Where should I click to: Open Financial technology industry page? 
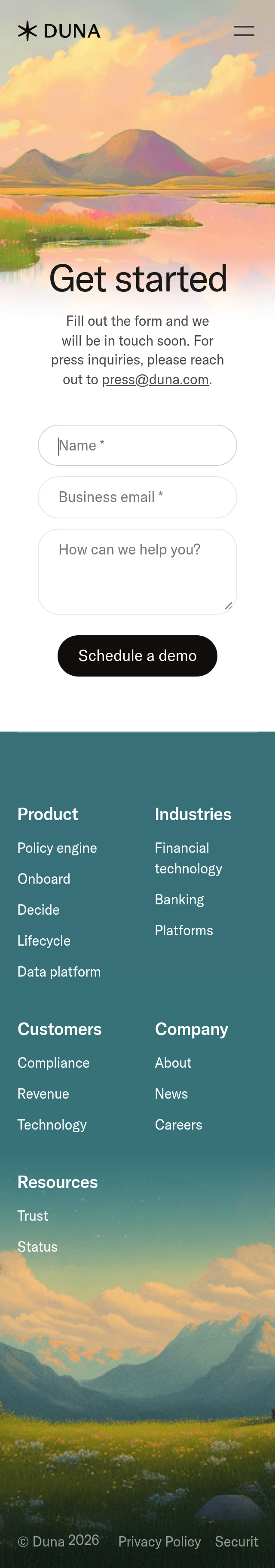[x=188, y=858]
